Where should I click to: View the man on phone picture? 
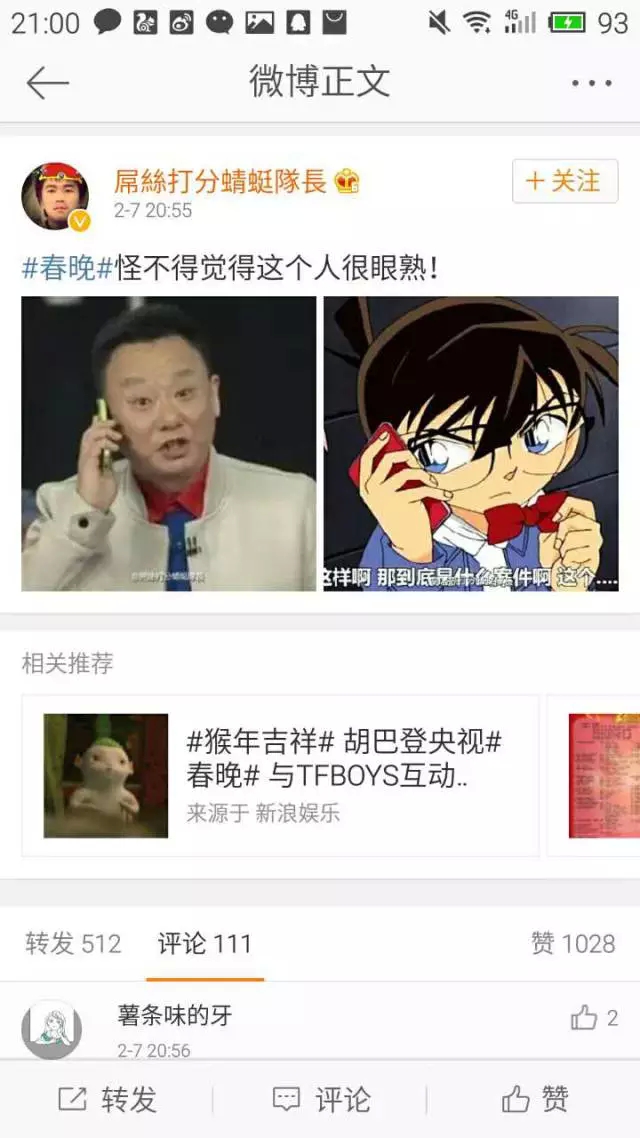(x=169, y=443)
